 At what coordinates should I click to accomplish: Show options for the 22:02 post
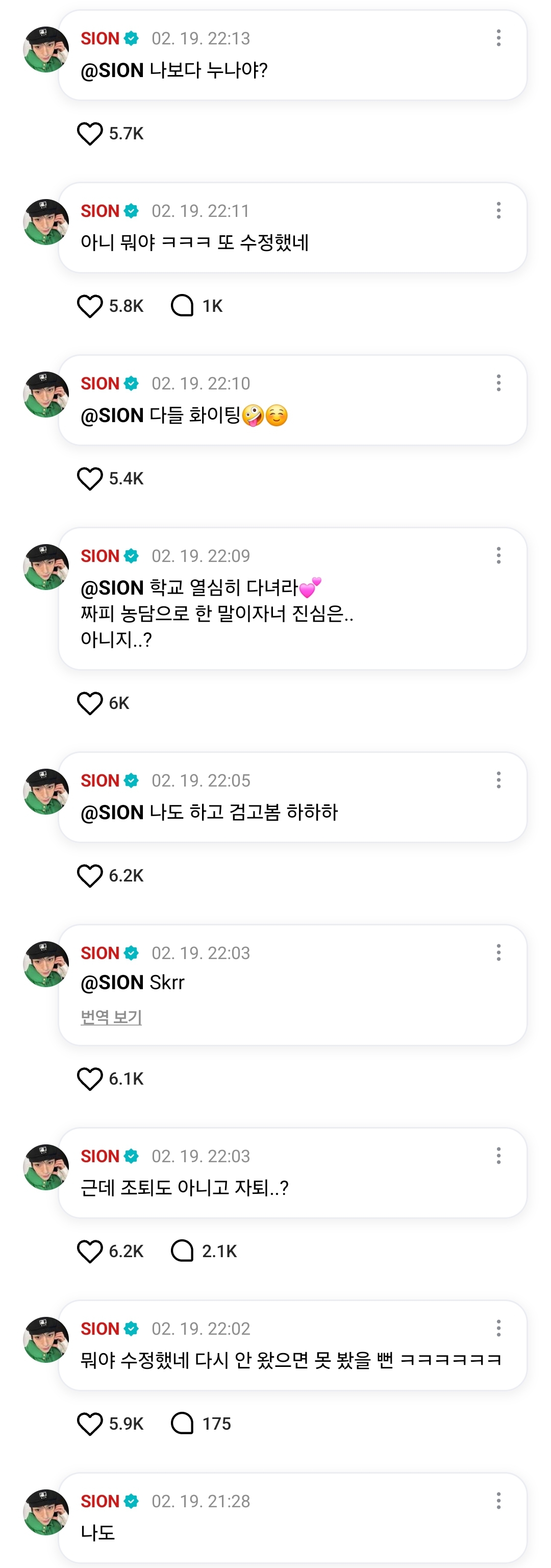(498, 1328)
